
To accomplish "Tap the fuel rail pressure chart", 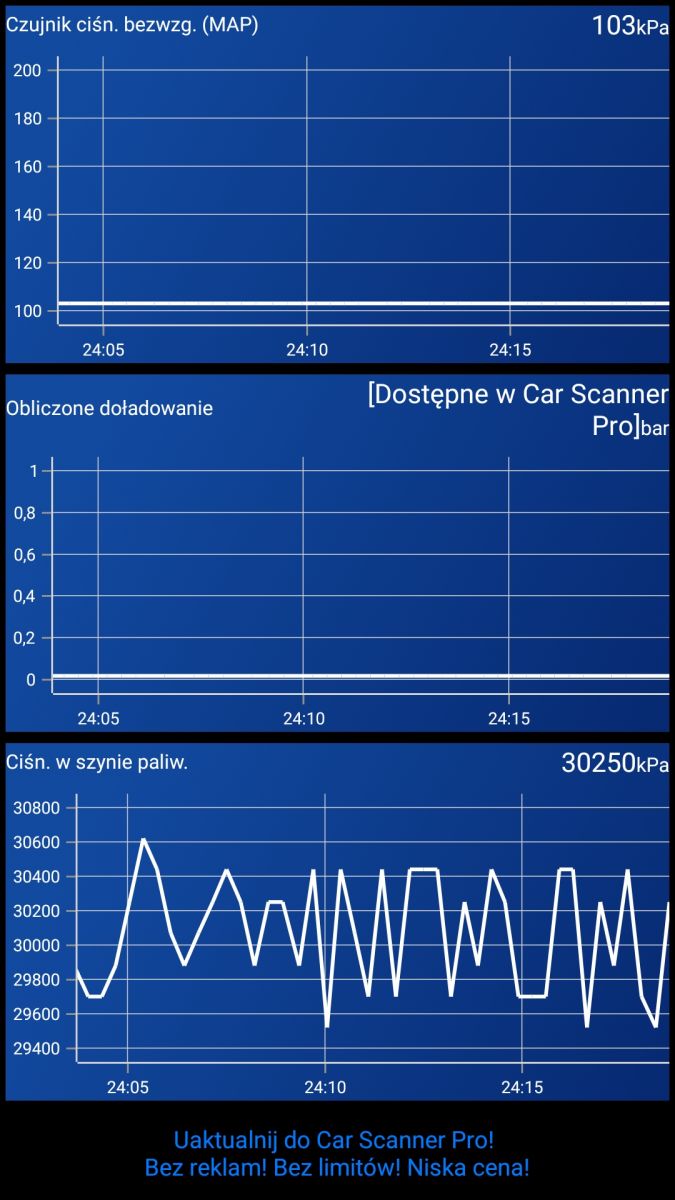I will click(x=337, y=921).
